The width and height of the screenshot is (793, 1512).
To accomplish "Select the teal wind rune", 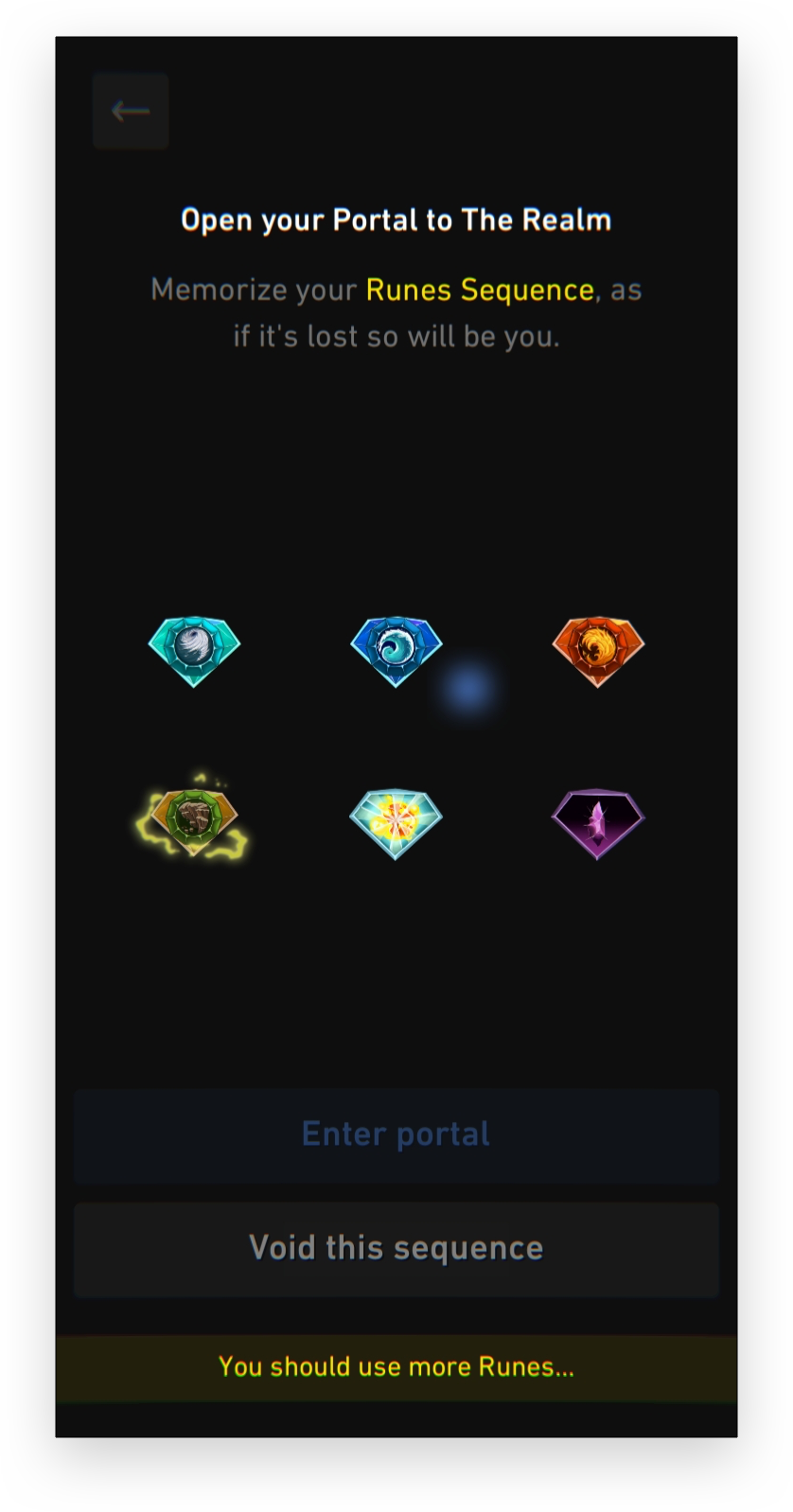I will pyautogui.click(x=195, y=651).
